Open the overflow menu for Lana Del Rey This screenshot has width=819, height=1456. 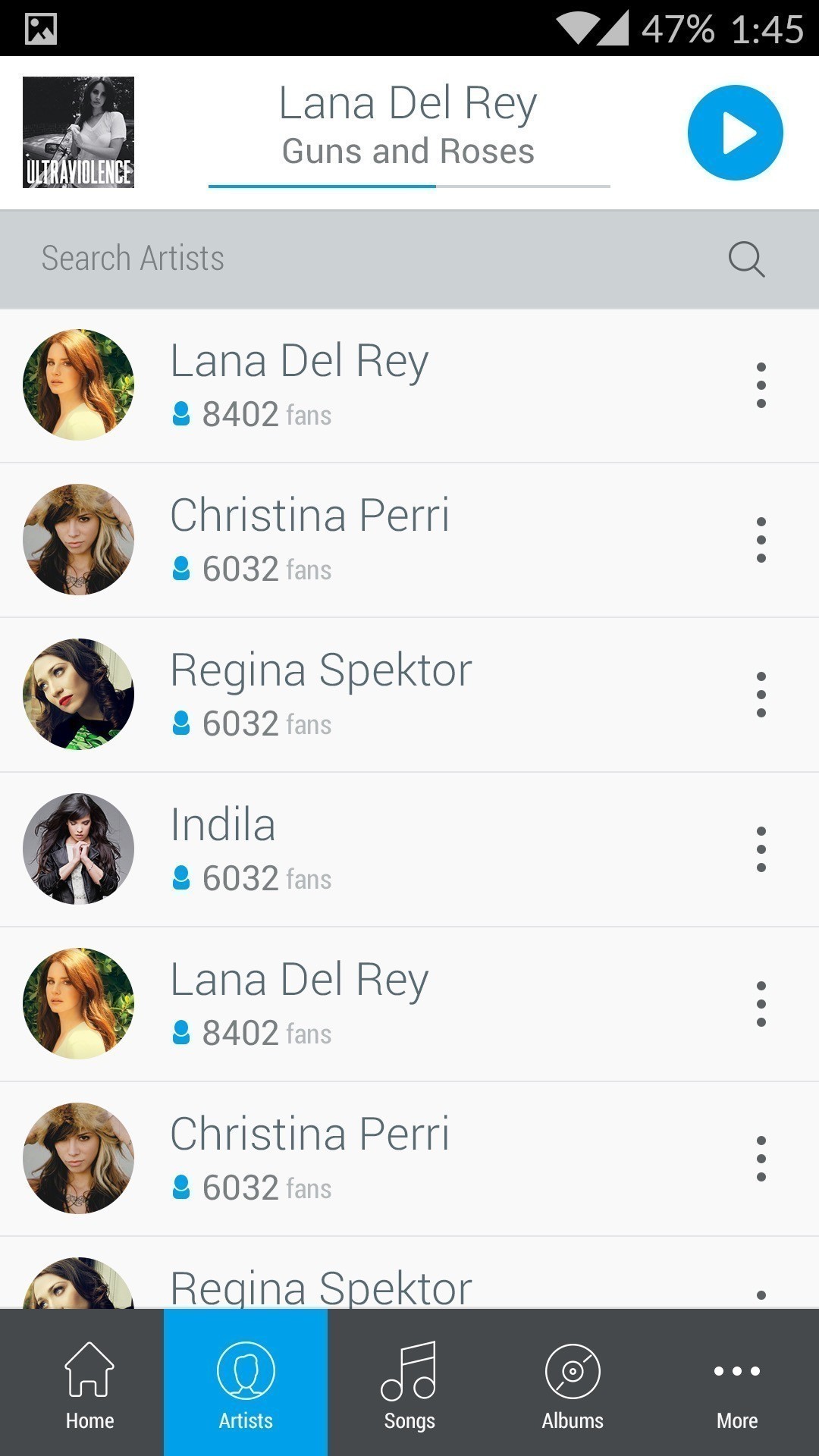pos(761,384)
